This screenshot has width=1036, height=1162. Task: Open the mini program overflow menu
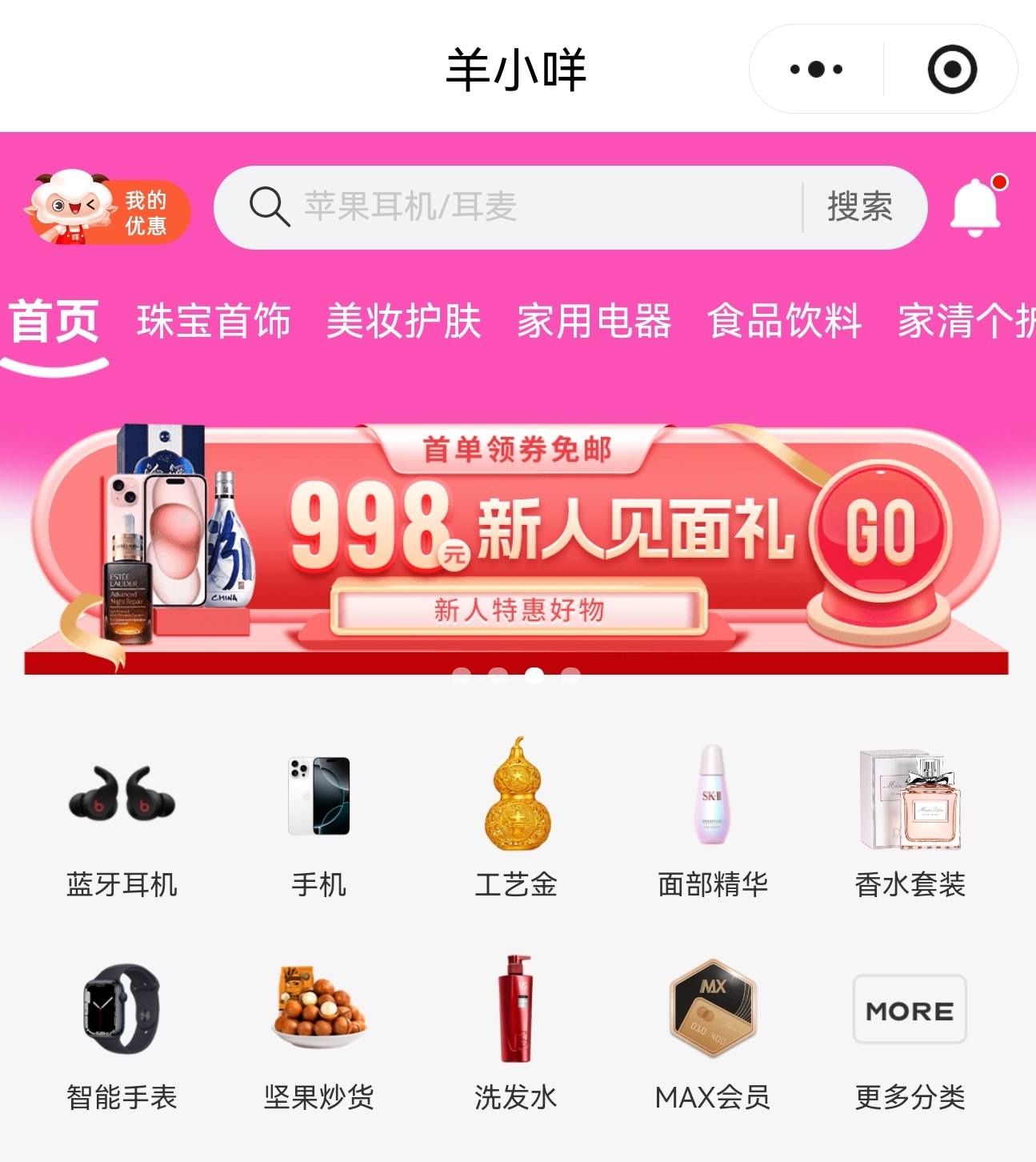click(x=816, y=70)
